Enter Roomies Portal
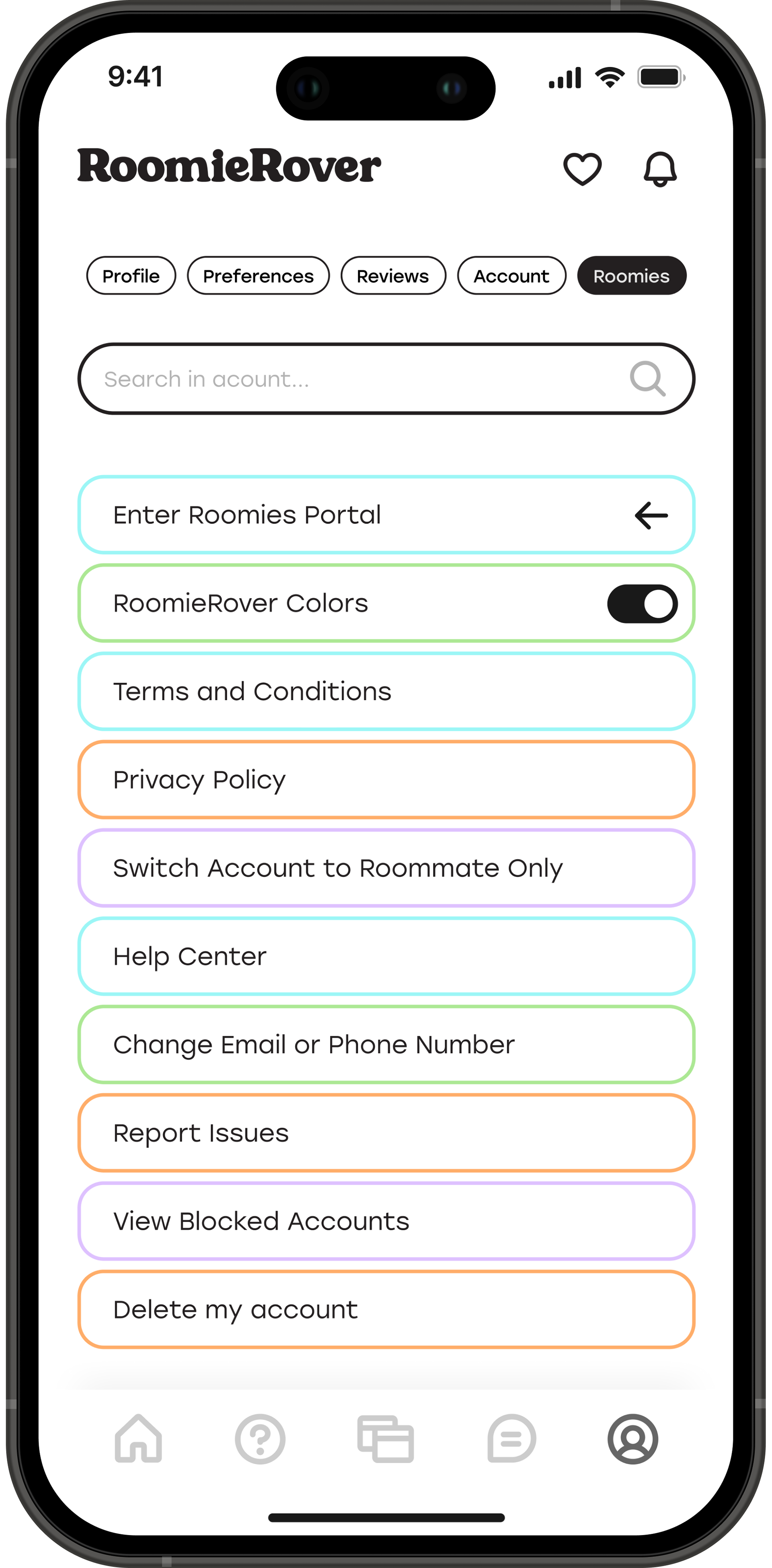This screenshot has height=1568, width=772. click(x=386, y=515)
